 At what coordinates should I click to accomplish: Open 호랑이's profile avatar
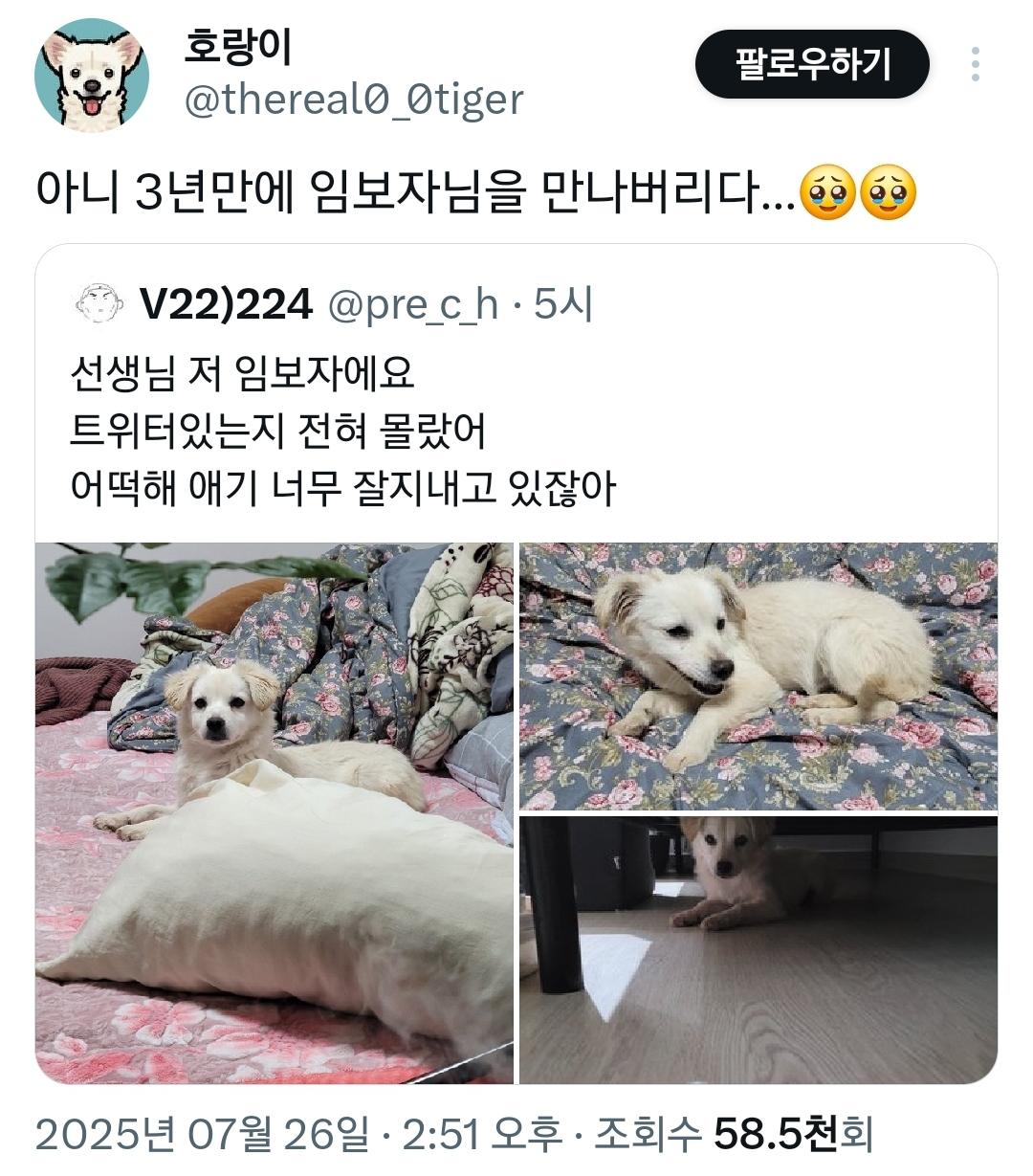[x=92, y=75]
